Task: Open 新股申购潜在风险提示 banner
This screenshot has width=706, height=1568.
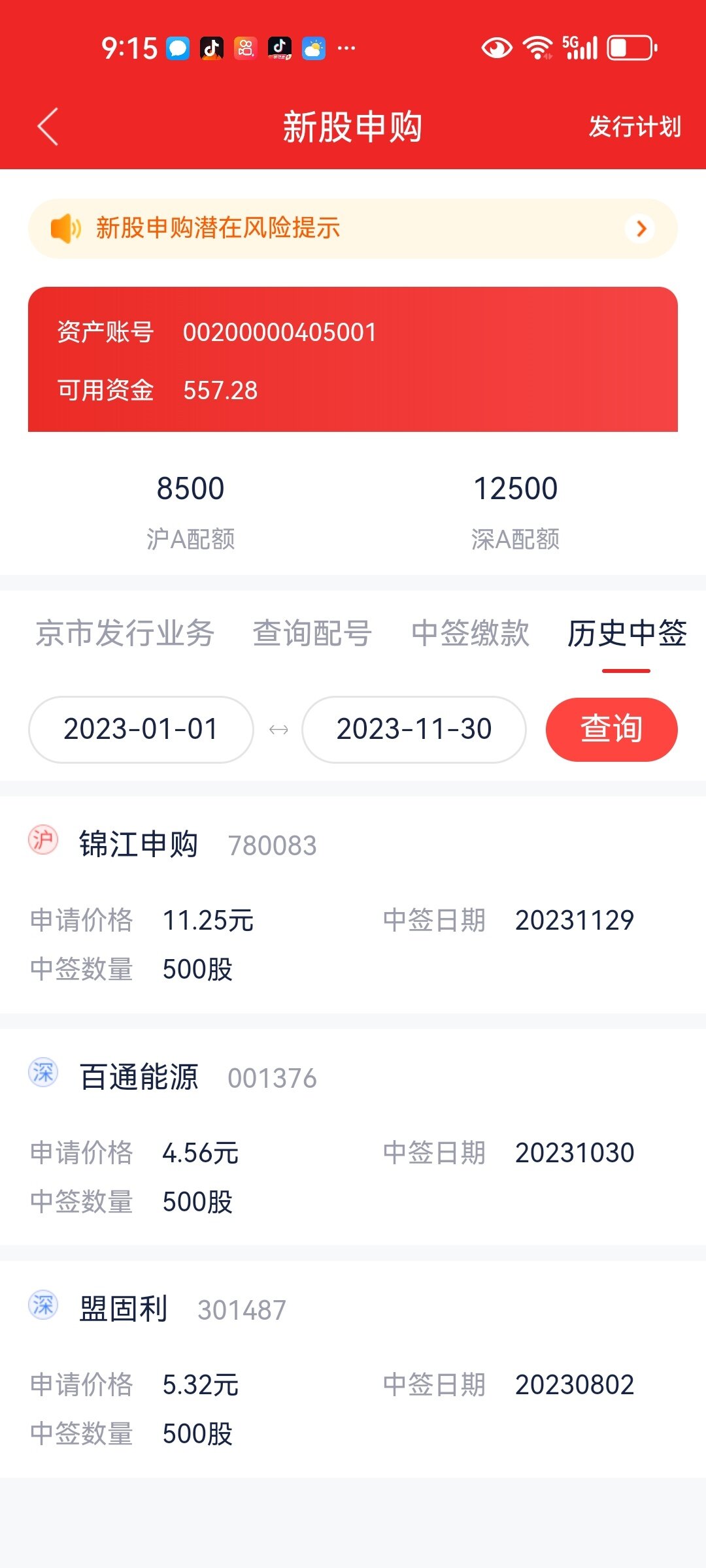Action: (352, 229)
